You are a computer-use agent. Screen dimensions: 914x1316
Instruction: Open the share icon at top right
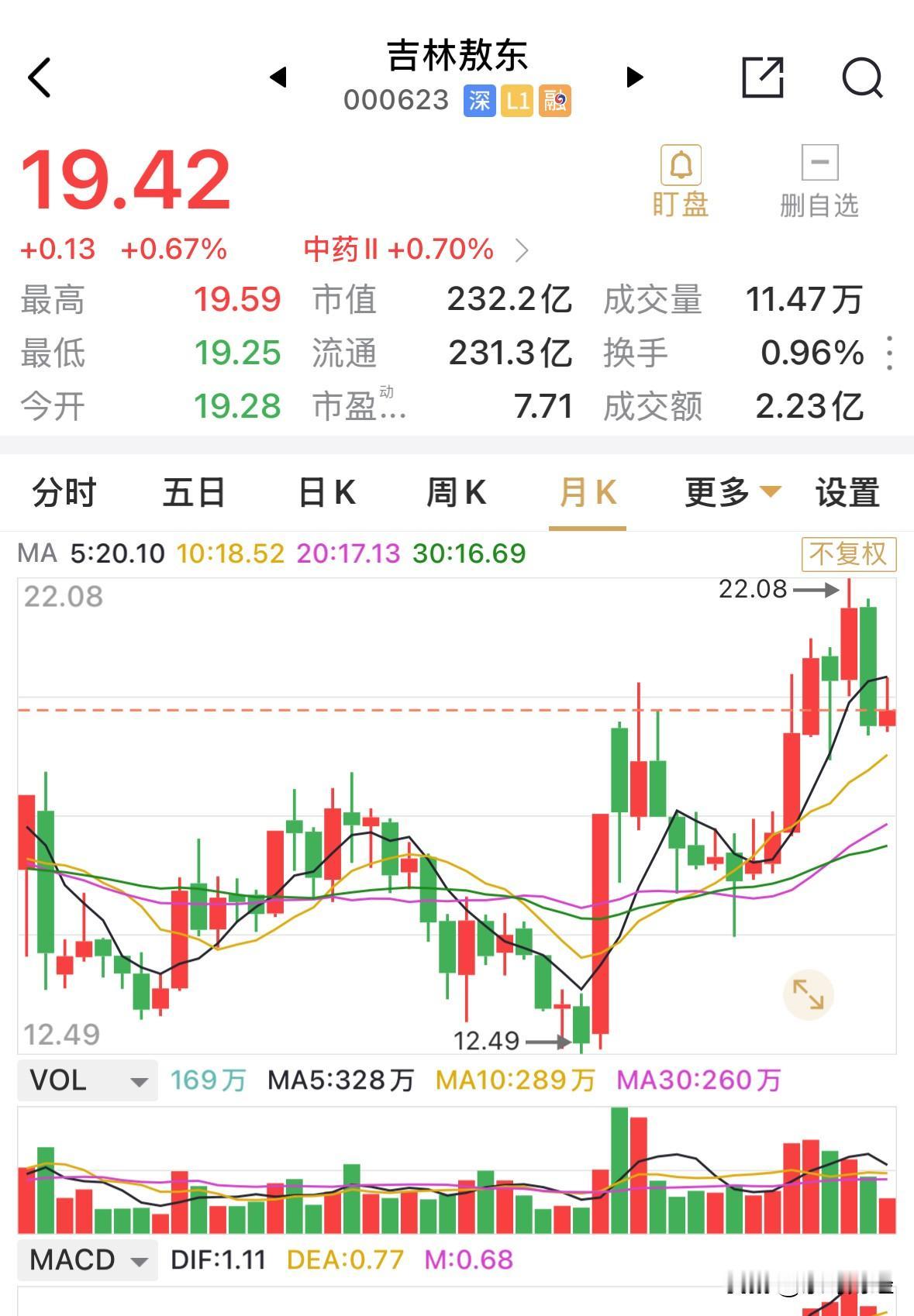pos(764,78)
